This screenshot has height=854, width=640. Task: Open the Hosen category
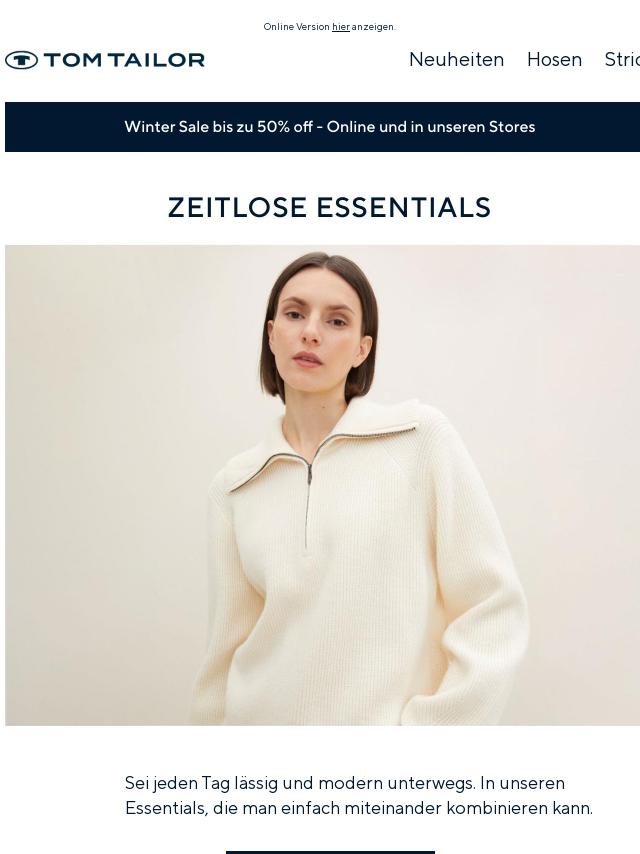[554, 60]
